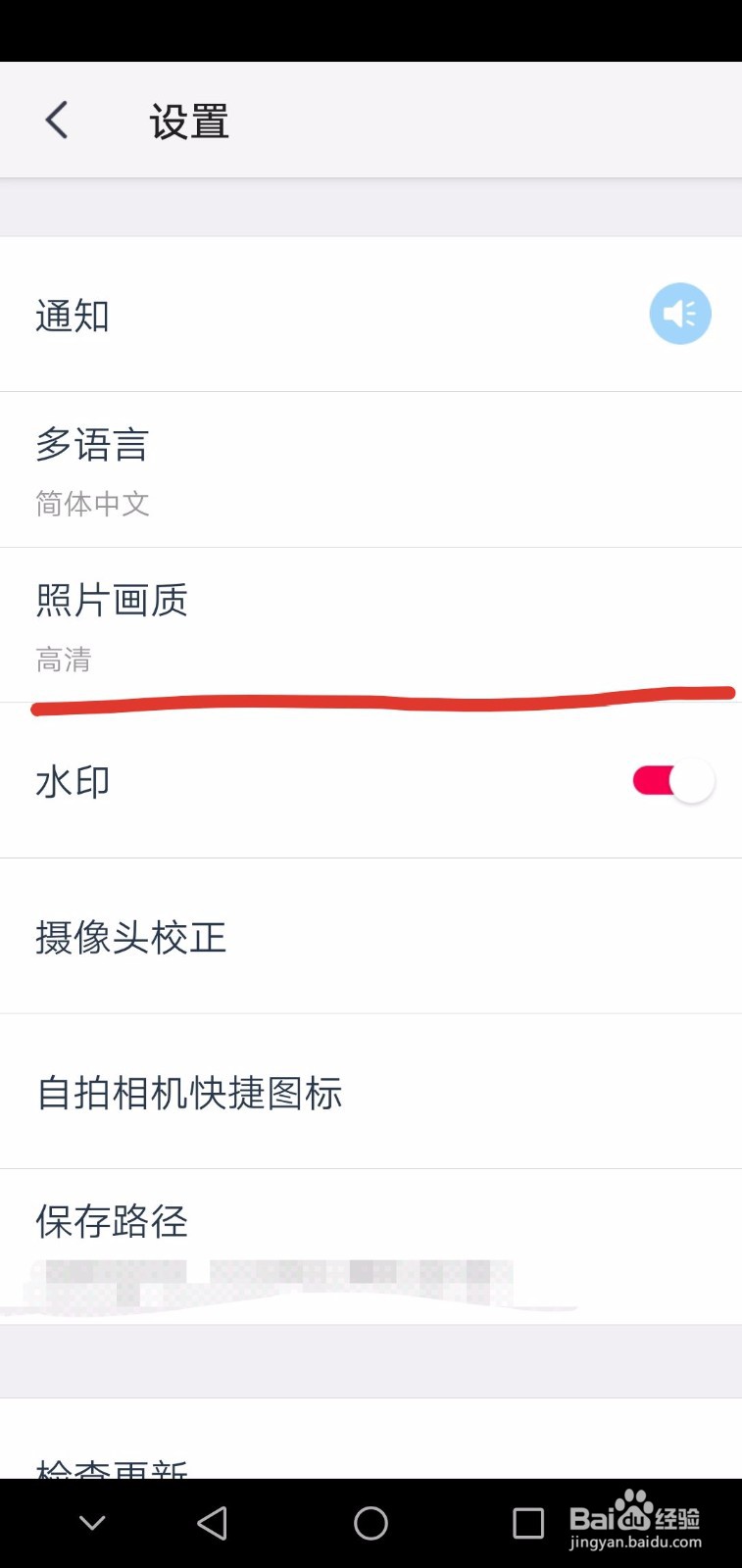Collapse the screen with the down chevron
The width and height of the screenshot is (742, 1568).
(x=91, y=1523)
